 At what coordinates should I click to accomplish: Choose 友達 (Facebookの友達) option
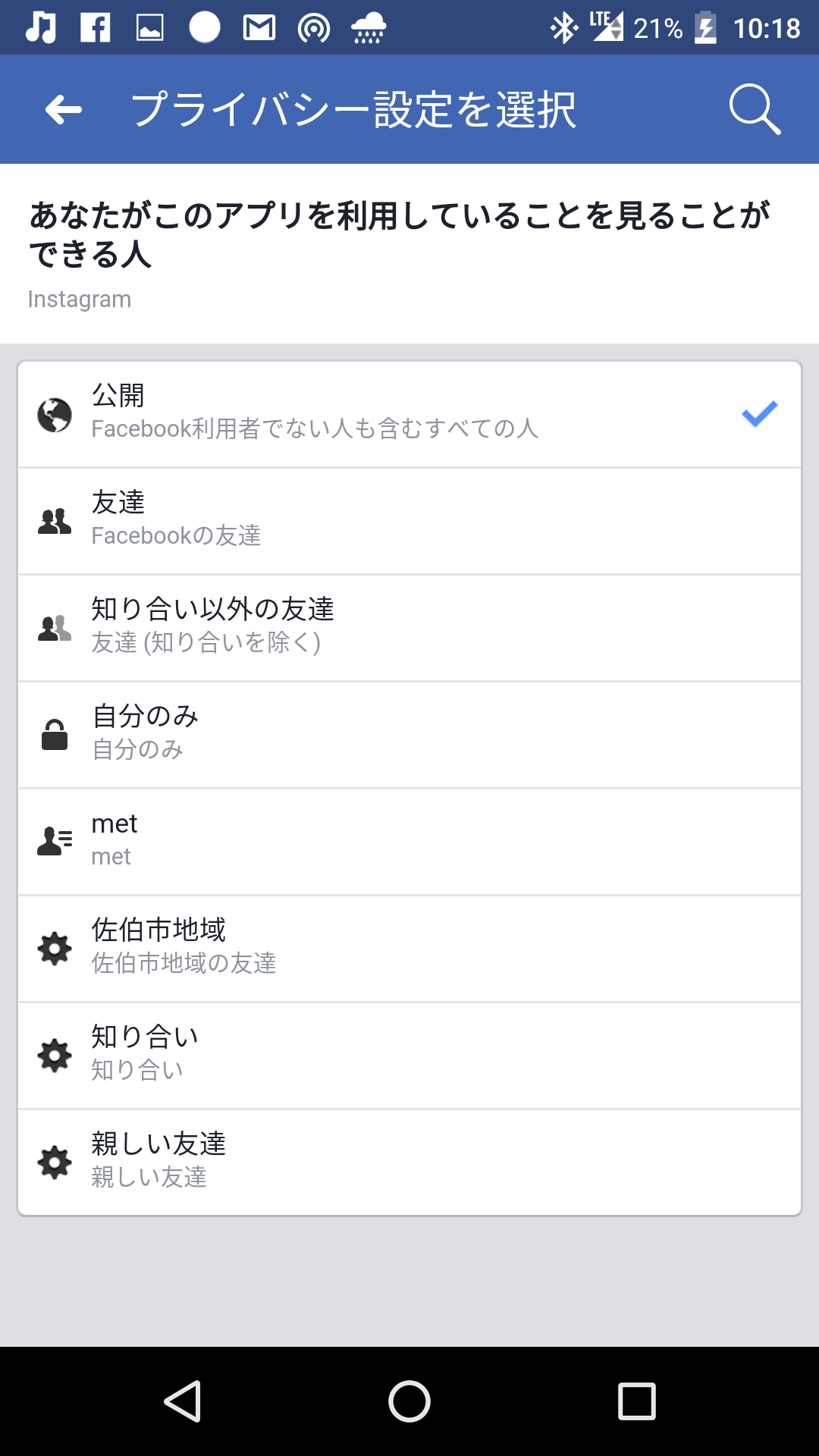[x=409, y=521]
